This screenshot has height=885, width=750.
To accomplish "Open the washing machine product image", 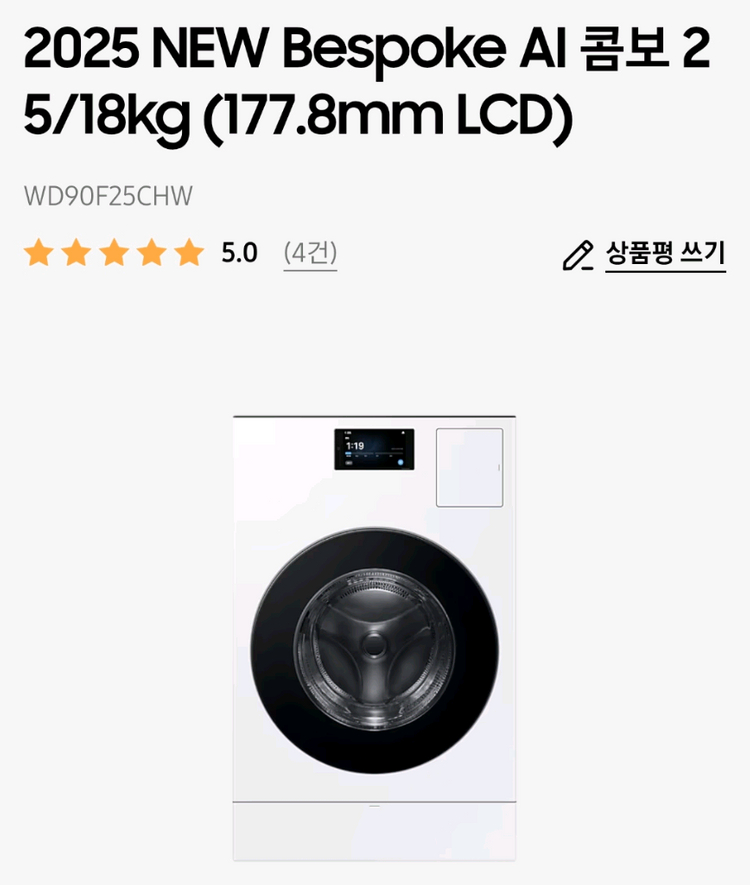I will coord(375,636).
